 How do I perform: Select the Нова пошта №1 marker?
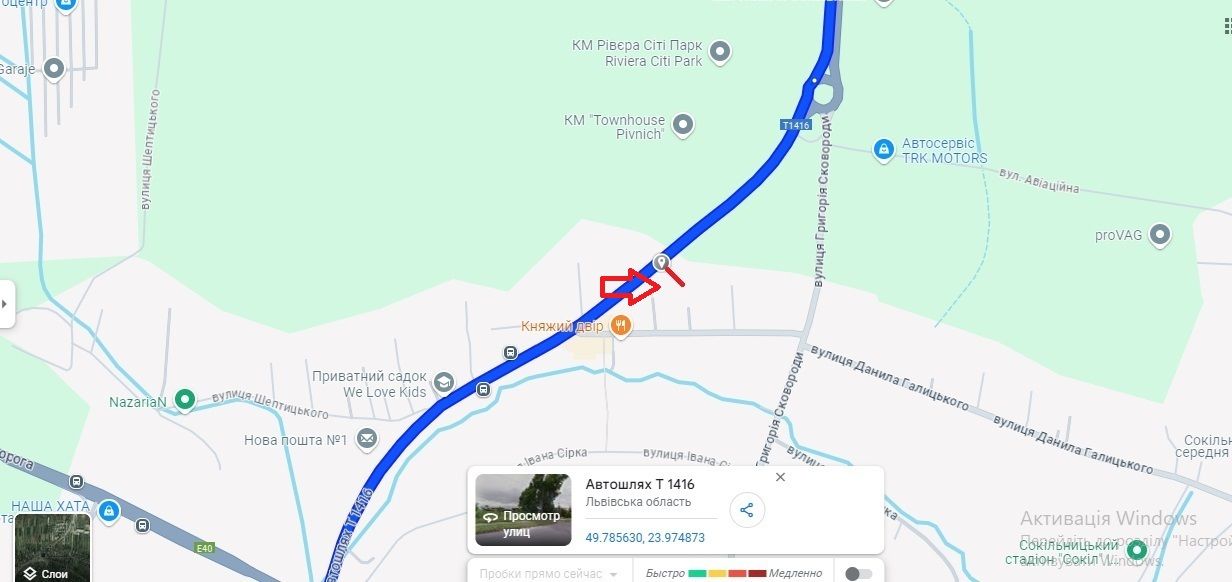click(x=367, y=439)
